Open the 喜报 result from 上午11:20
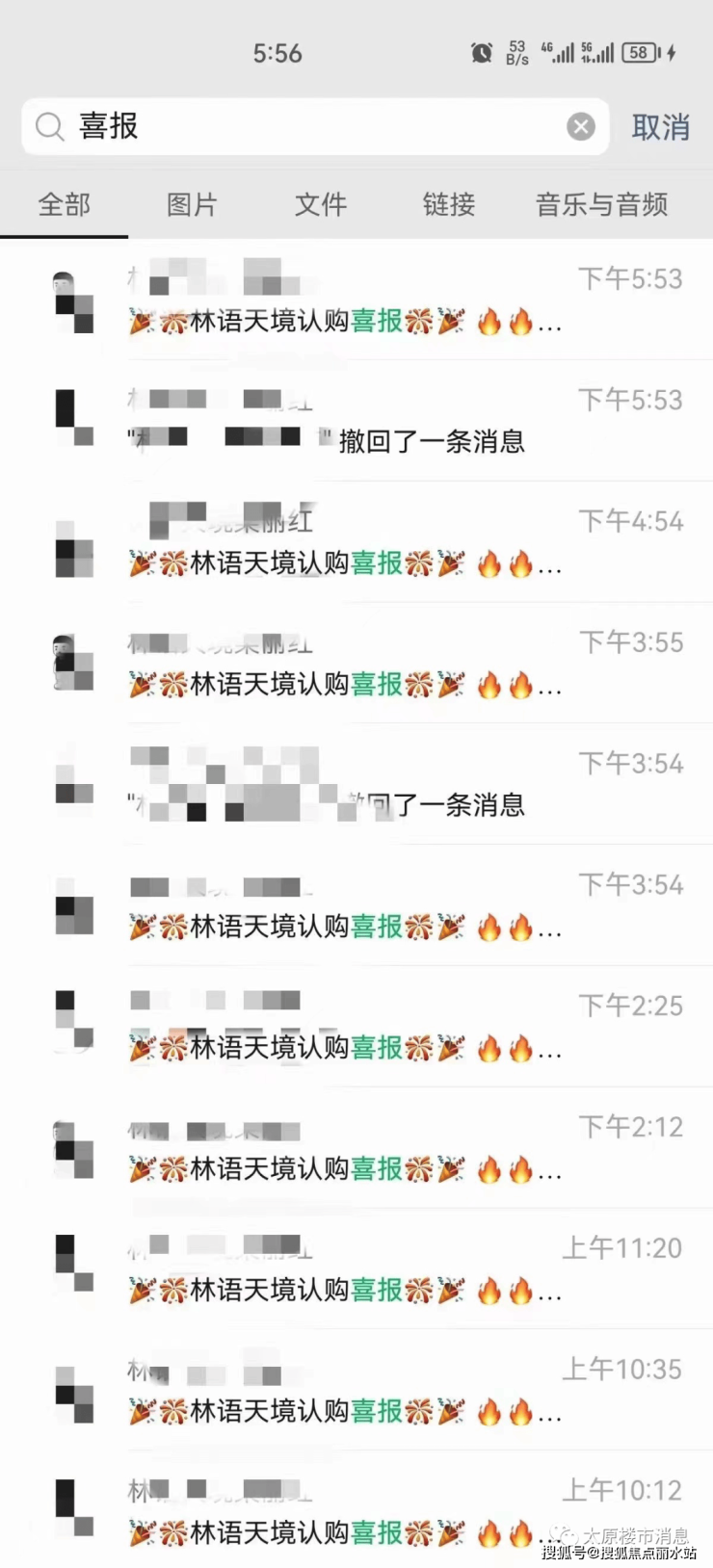 pyautogui.click(x=385, y=1271)
